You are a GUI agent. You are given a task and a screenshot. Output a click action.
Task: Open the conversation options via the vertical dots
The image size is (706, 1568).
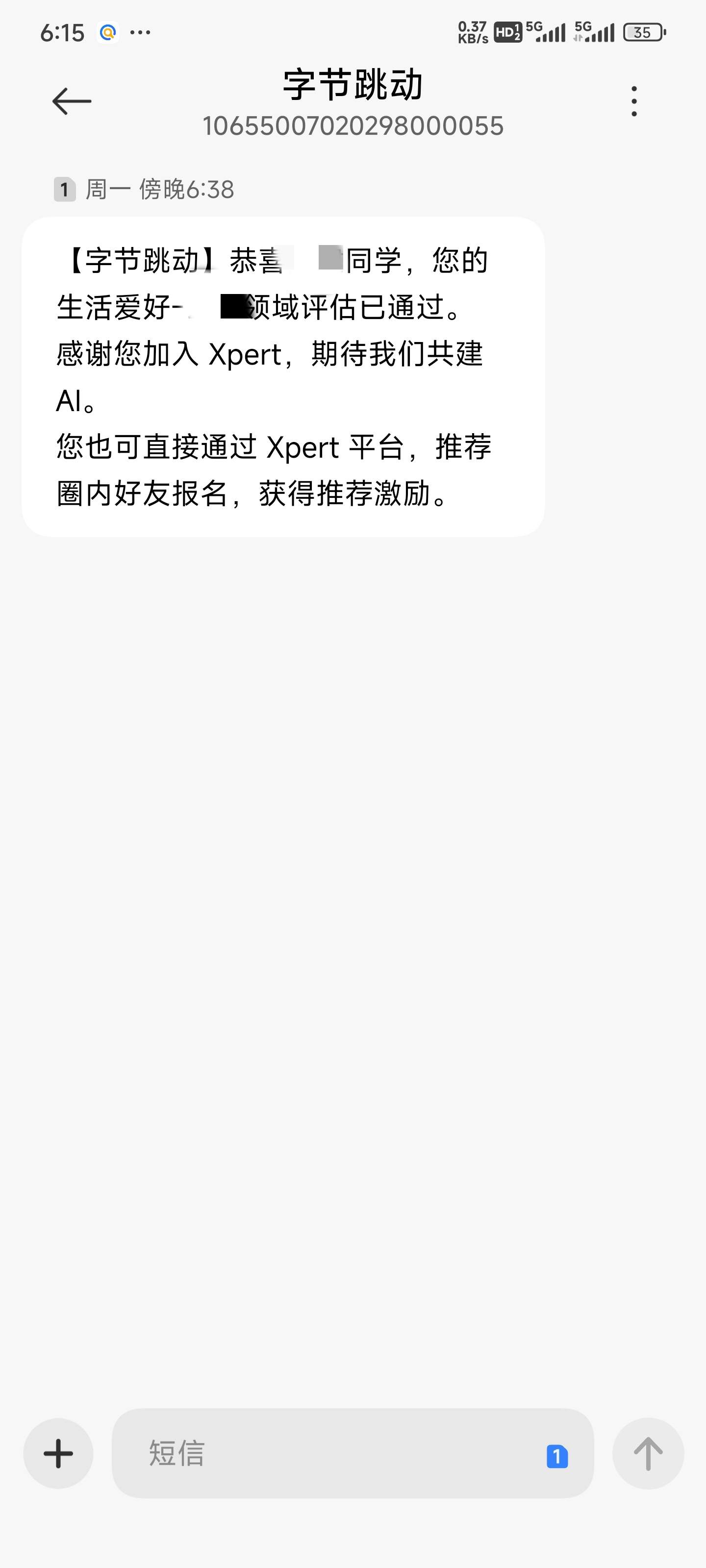(633, 102)
